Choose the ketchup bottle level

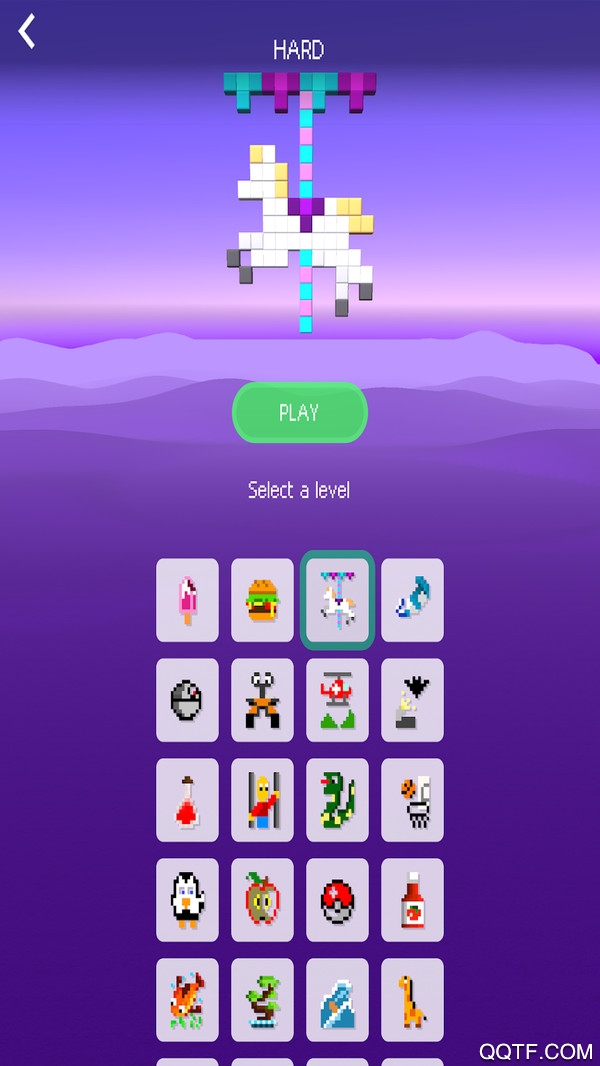(x=412, y=900)
